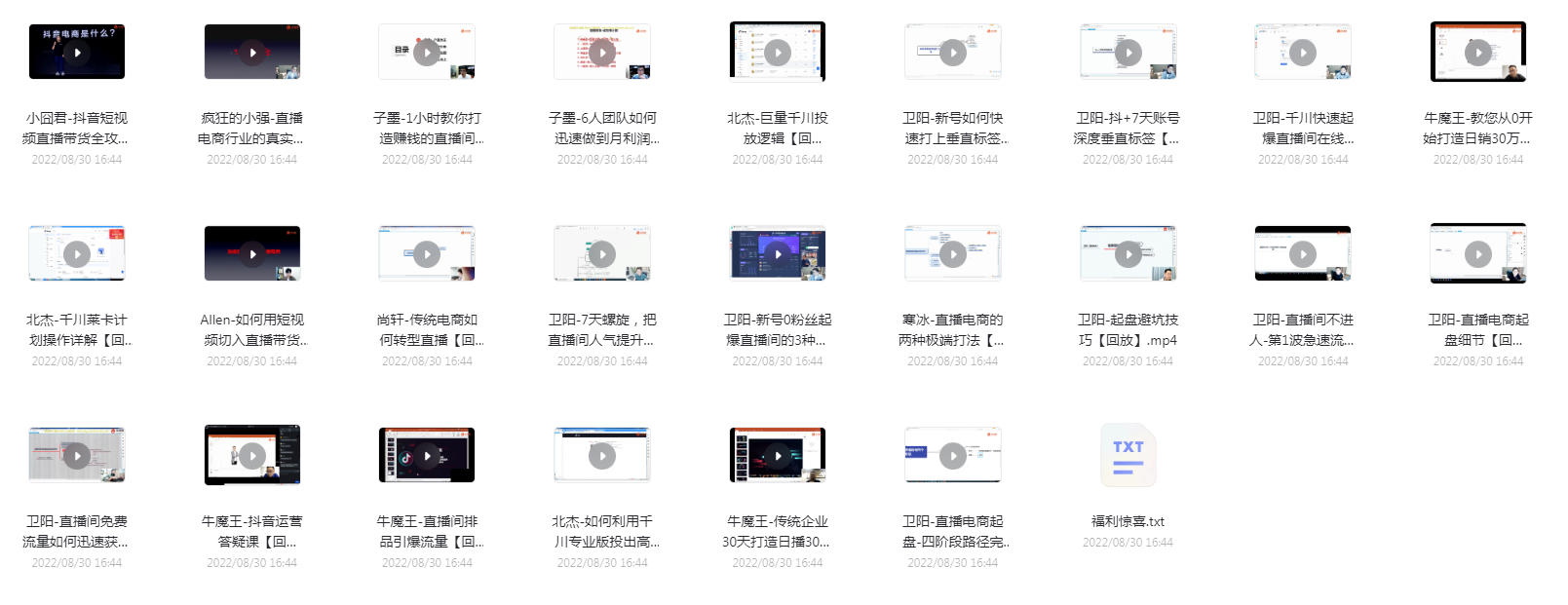The width and height of the screenshot is (1568, 605).
Task: Open 卫阳-直播电商起盘细节 video
Action: point(1478,254)
